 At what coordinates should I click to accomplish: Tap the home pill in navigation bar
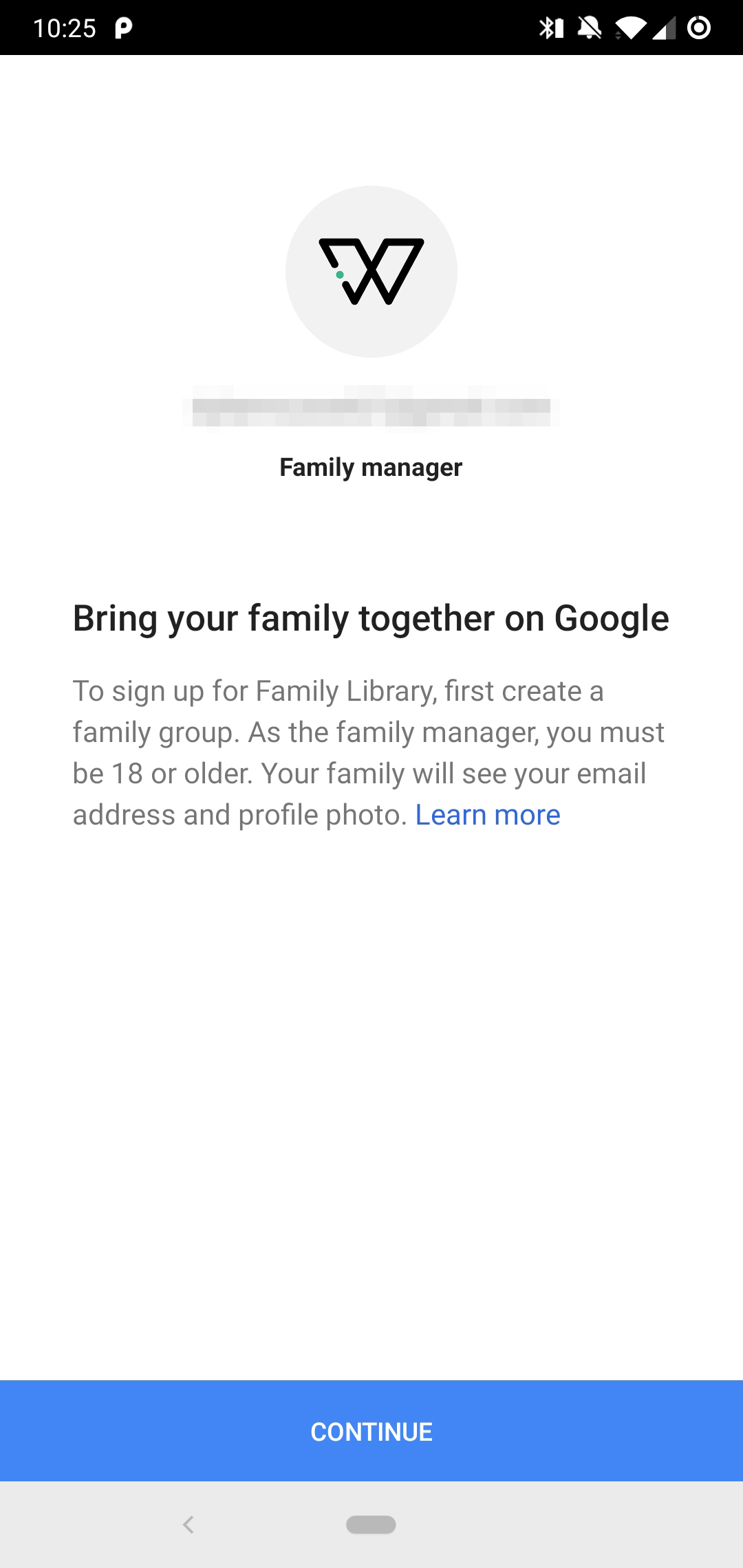371,1525
